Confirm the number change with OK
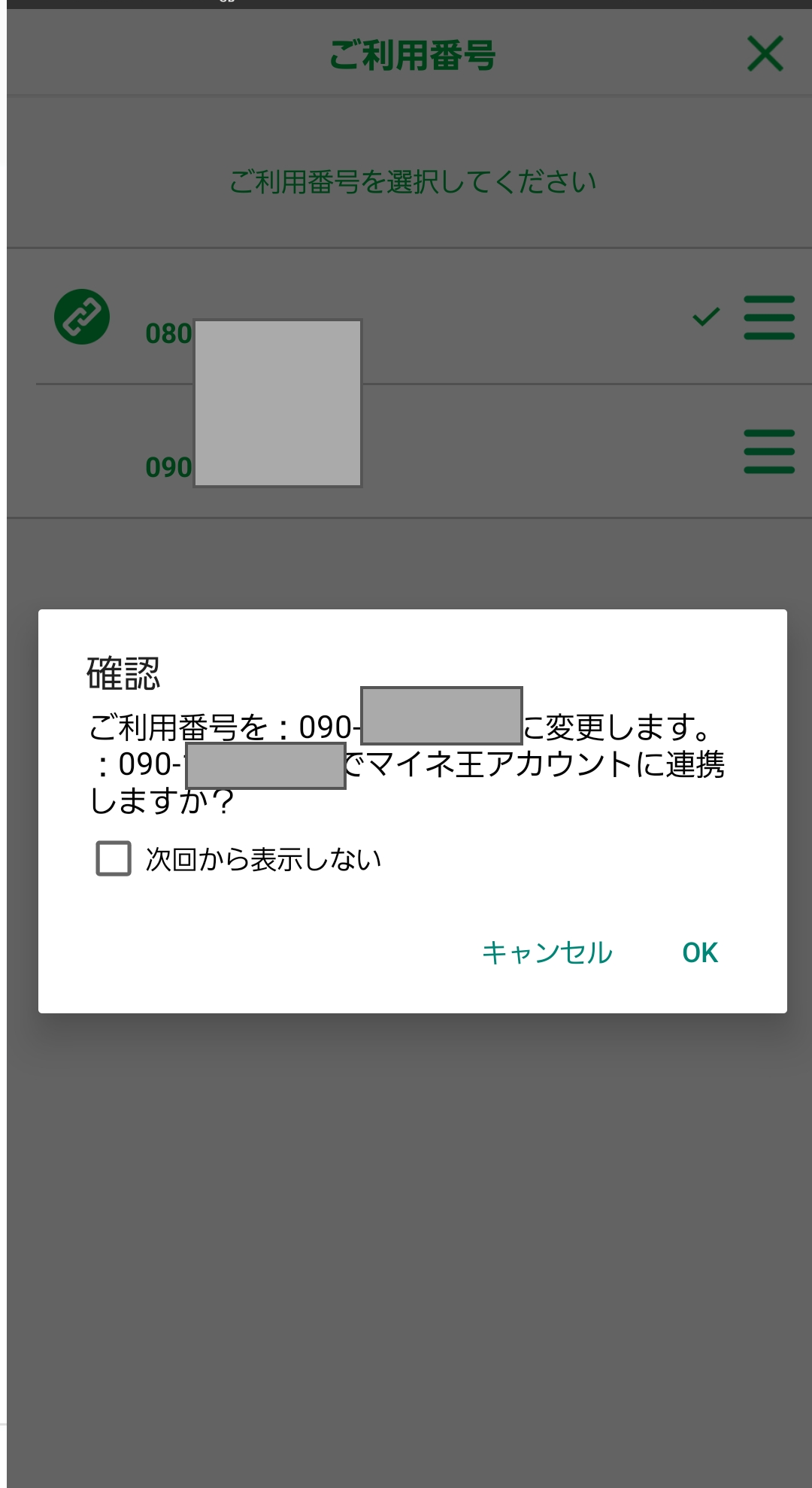Viewport: 812px width, 1488px height. [700, 952]
